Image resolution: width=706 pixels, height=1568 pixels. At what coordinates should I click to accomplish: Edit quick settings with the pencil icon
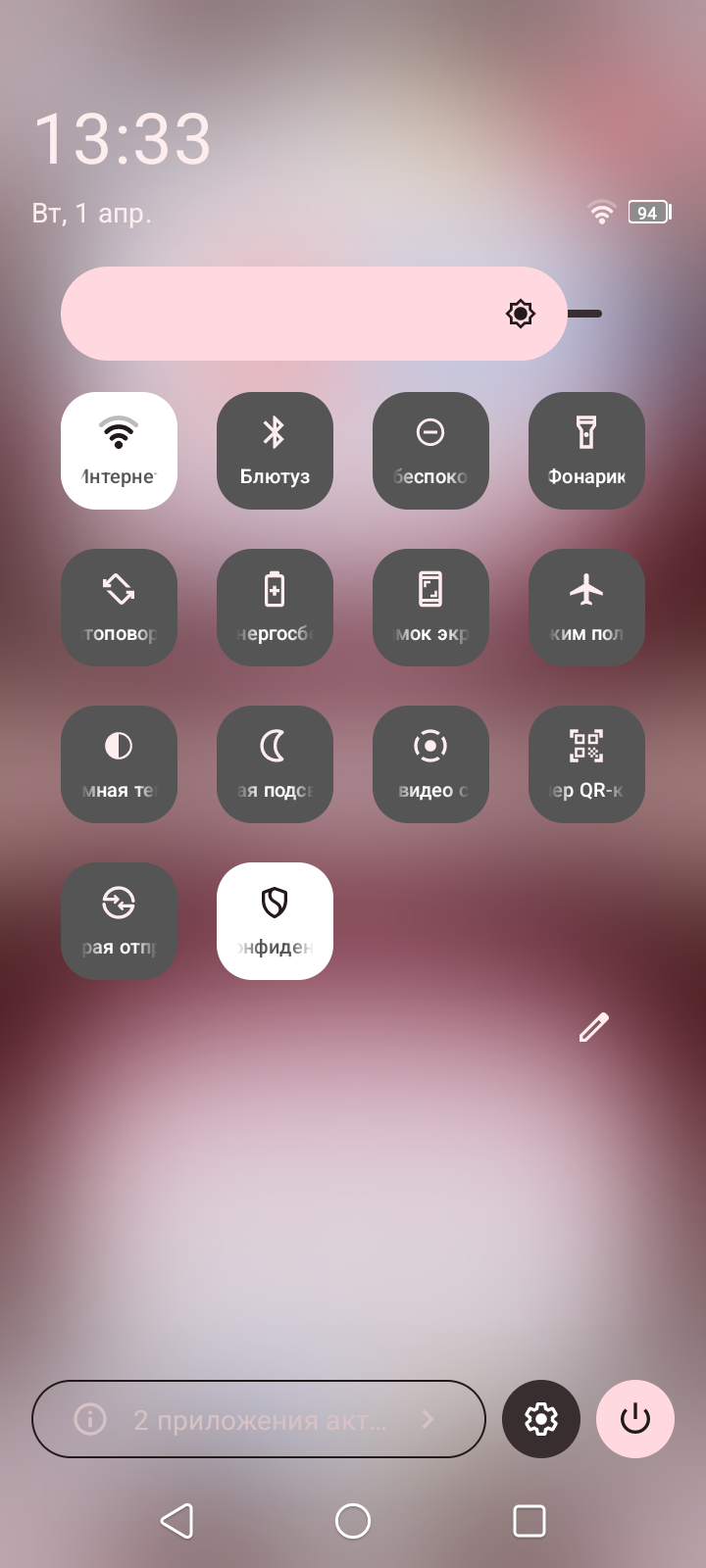point(593,1027)
